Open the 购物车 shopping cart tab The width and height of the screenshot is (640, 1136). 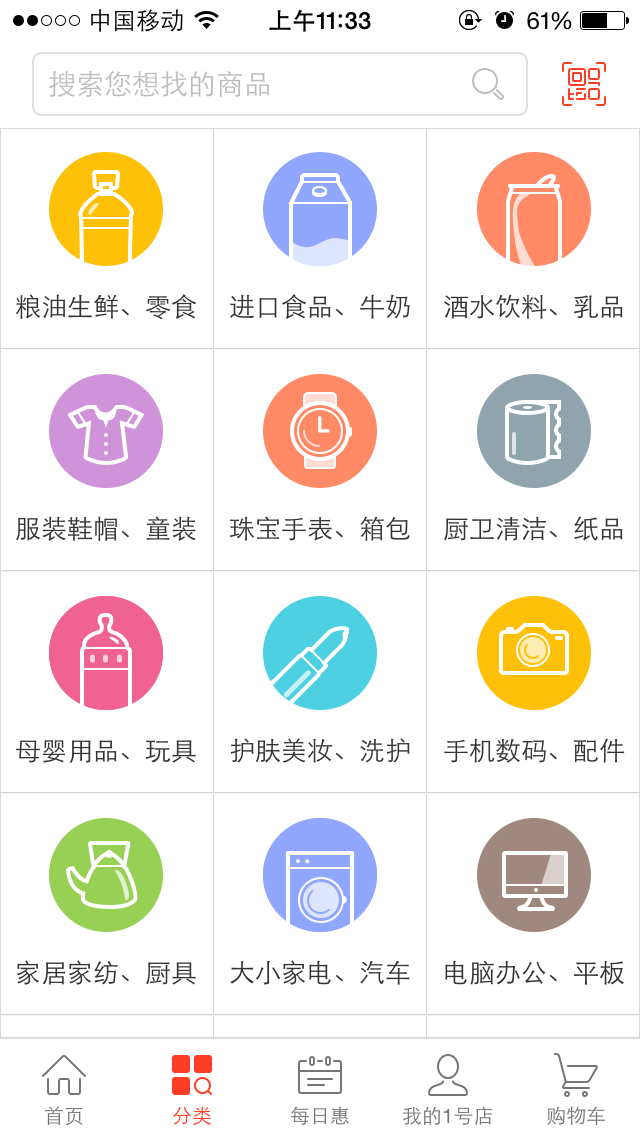coord(576,1088)
